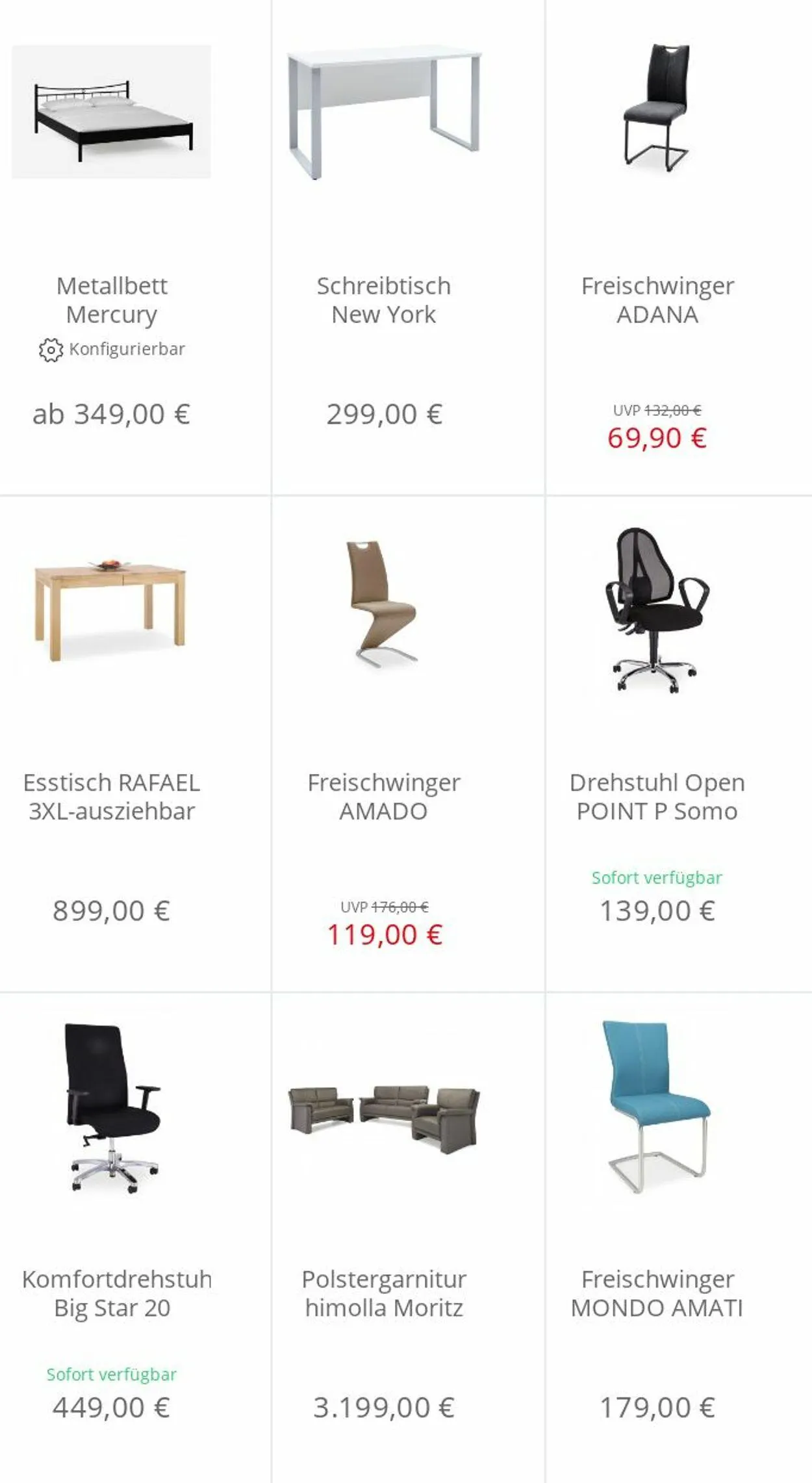This screenshot has height=1483, width=812.
Task: Open Freischwinger MONDO AMATI product
Action: pos(657,1293)
